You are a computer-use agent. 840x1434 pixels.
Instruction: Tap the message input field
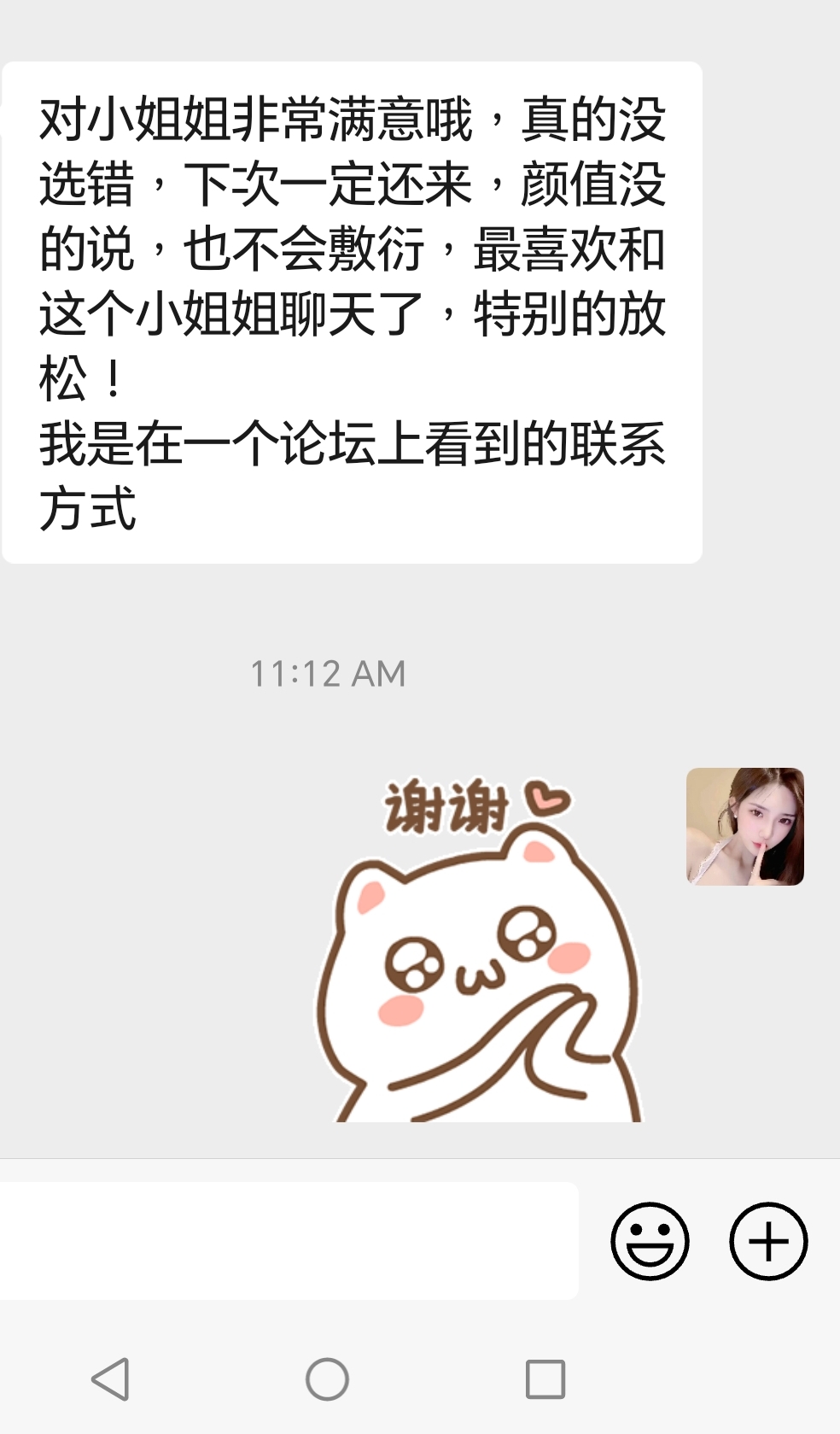pyautogui.click(x=289, y=1240)
